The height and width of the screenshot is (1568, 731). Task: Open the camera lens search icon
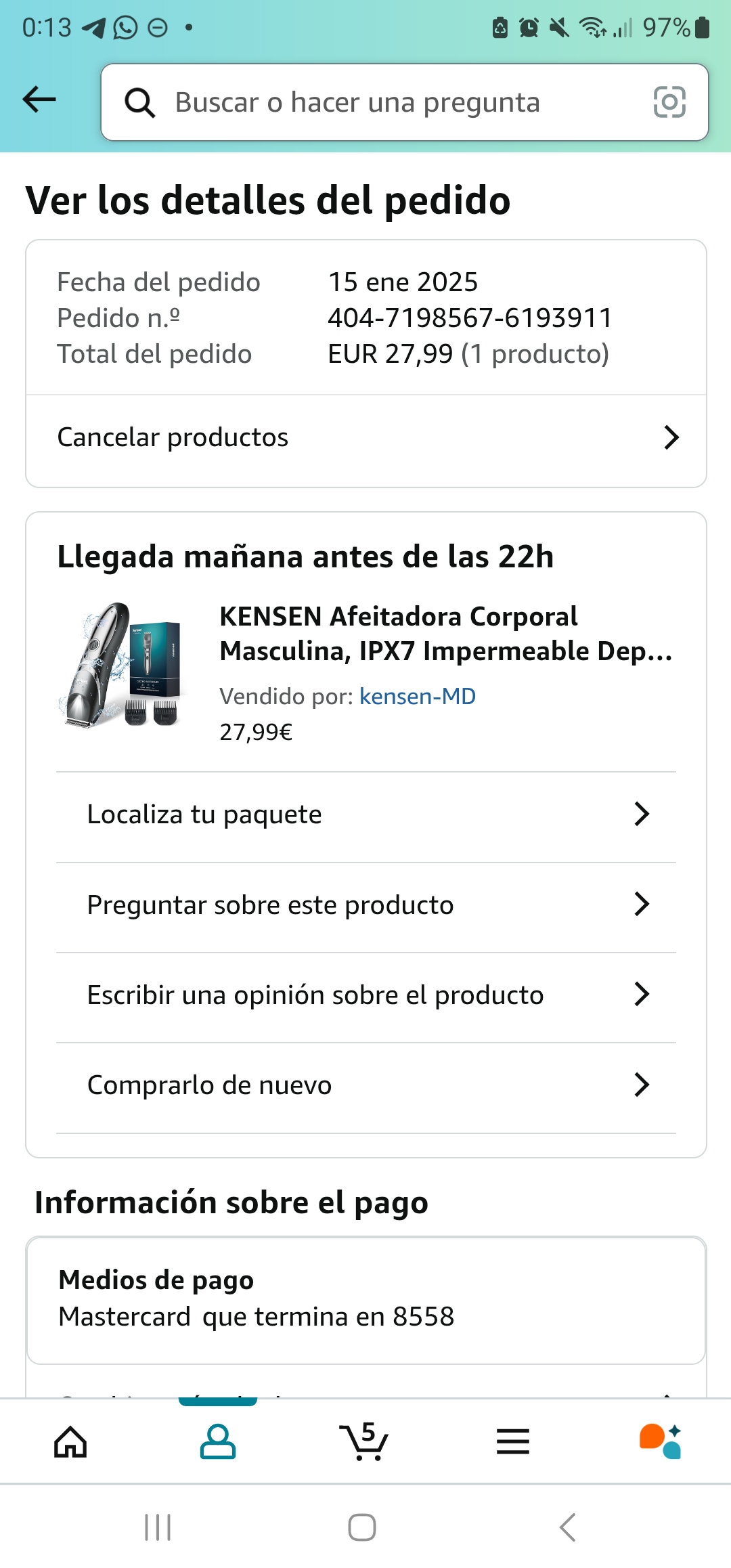coord(669,102)
